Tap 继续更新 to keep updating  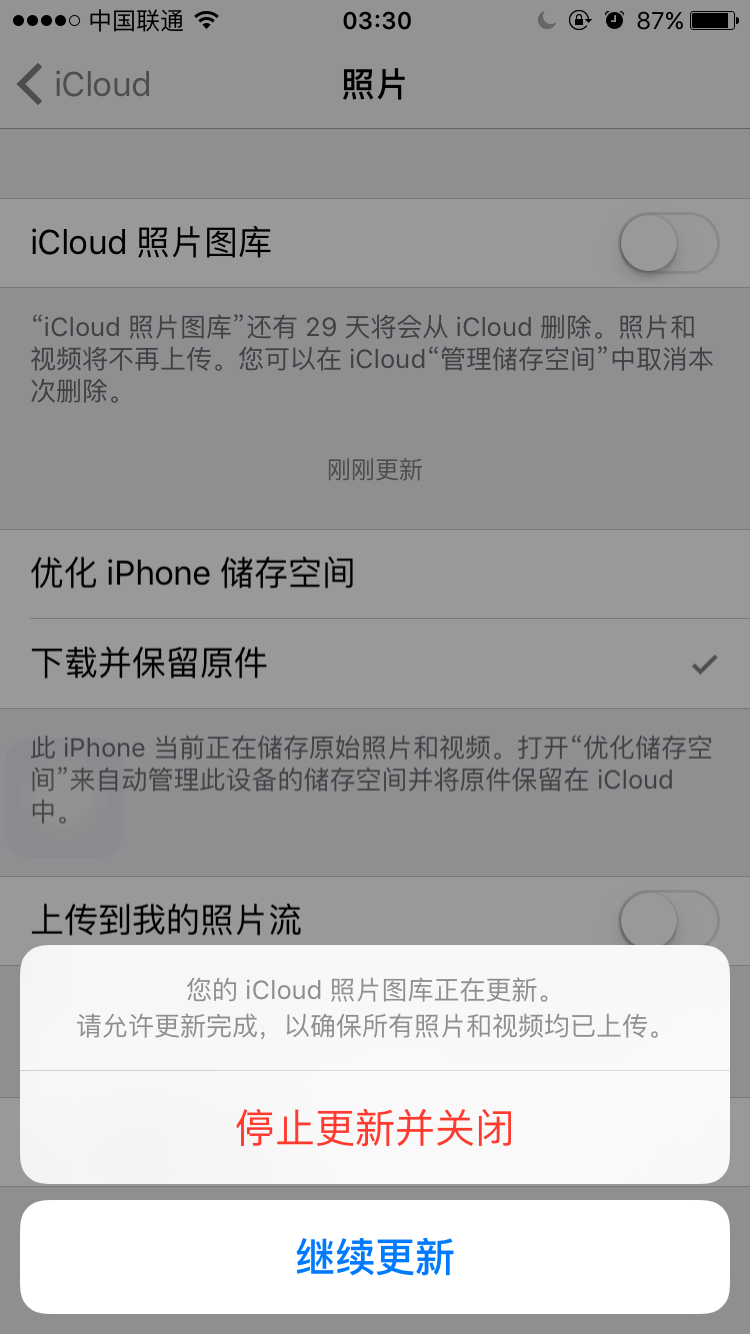click(375, 1256)
